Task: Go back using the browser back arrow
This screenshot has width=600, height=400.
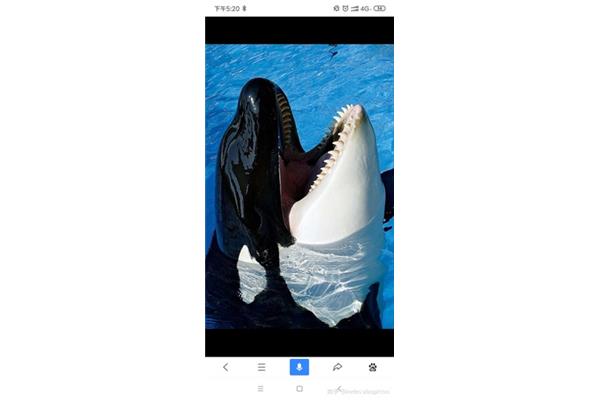Action: (x=225, y=367)
